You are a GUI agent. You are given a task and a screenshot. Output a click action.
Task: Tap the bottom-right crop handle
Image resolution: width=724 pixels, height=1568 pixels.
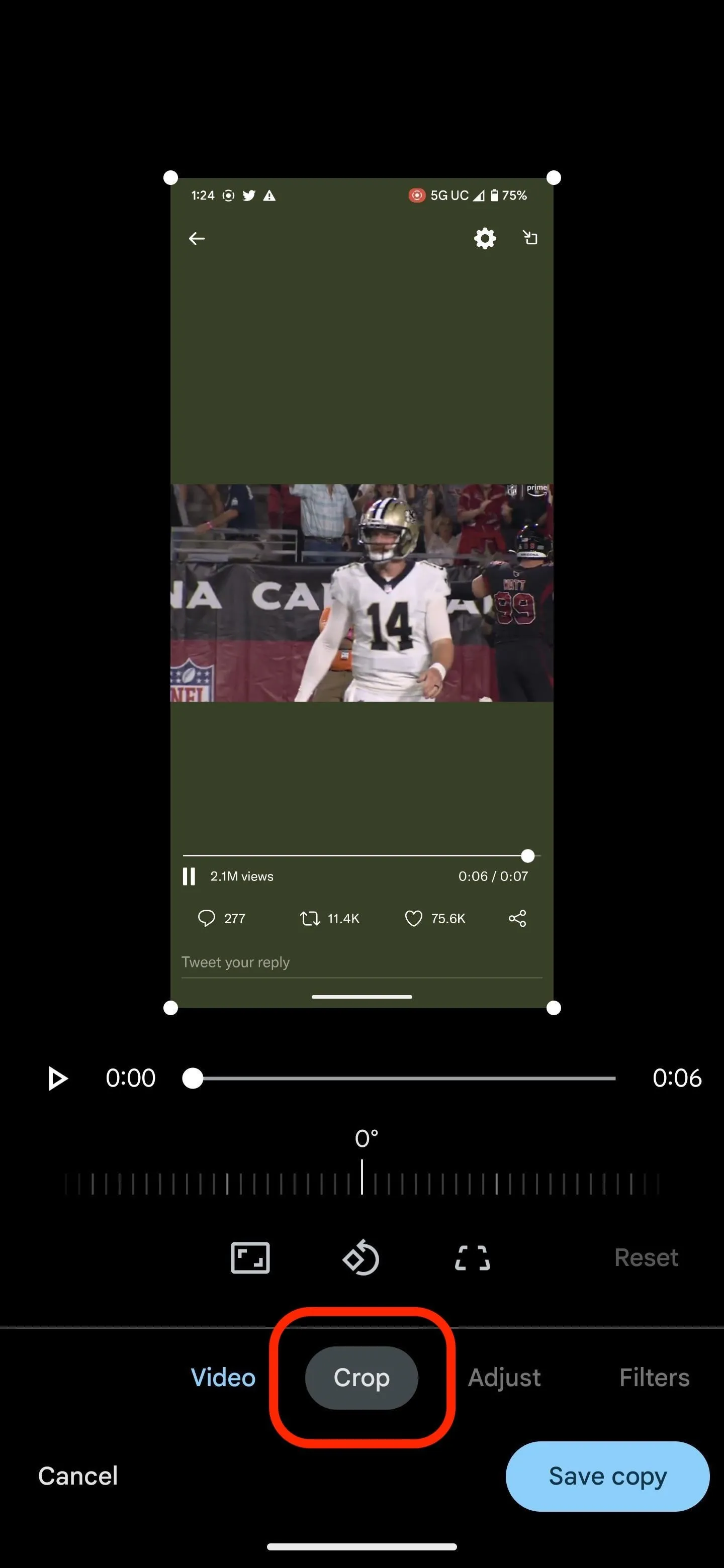pos(554,1008)
